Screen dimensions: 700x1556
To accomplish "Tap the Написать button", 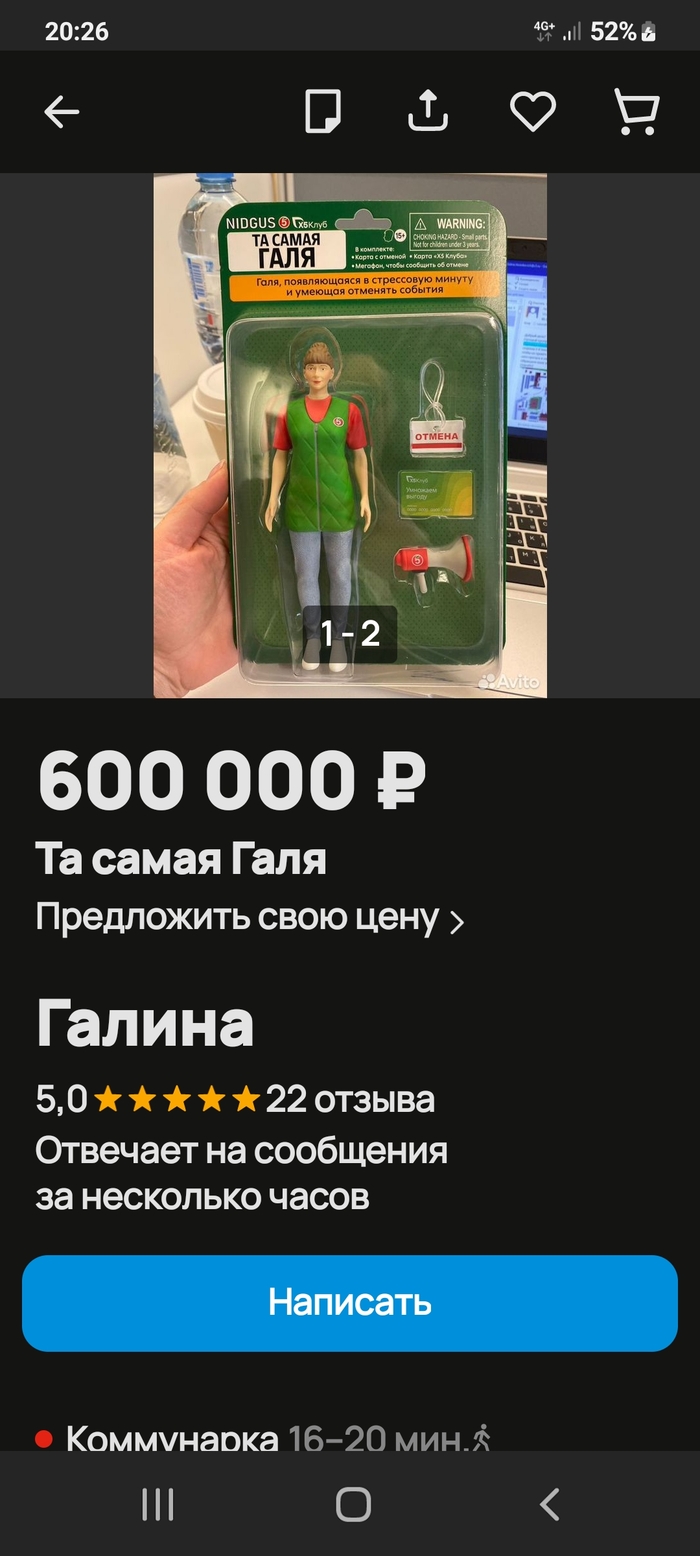I will coord(350,1303).
